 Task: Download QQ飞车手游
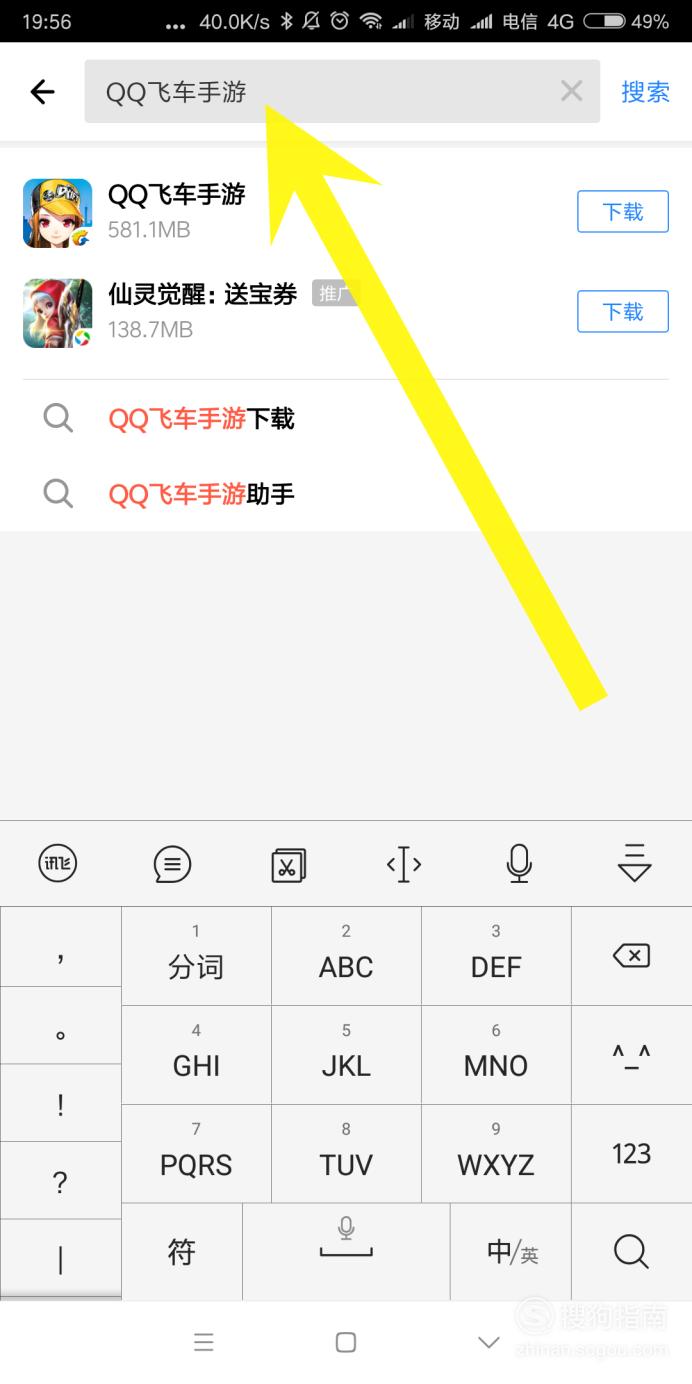coord(622,212)
